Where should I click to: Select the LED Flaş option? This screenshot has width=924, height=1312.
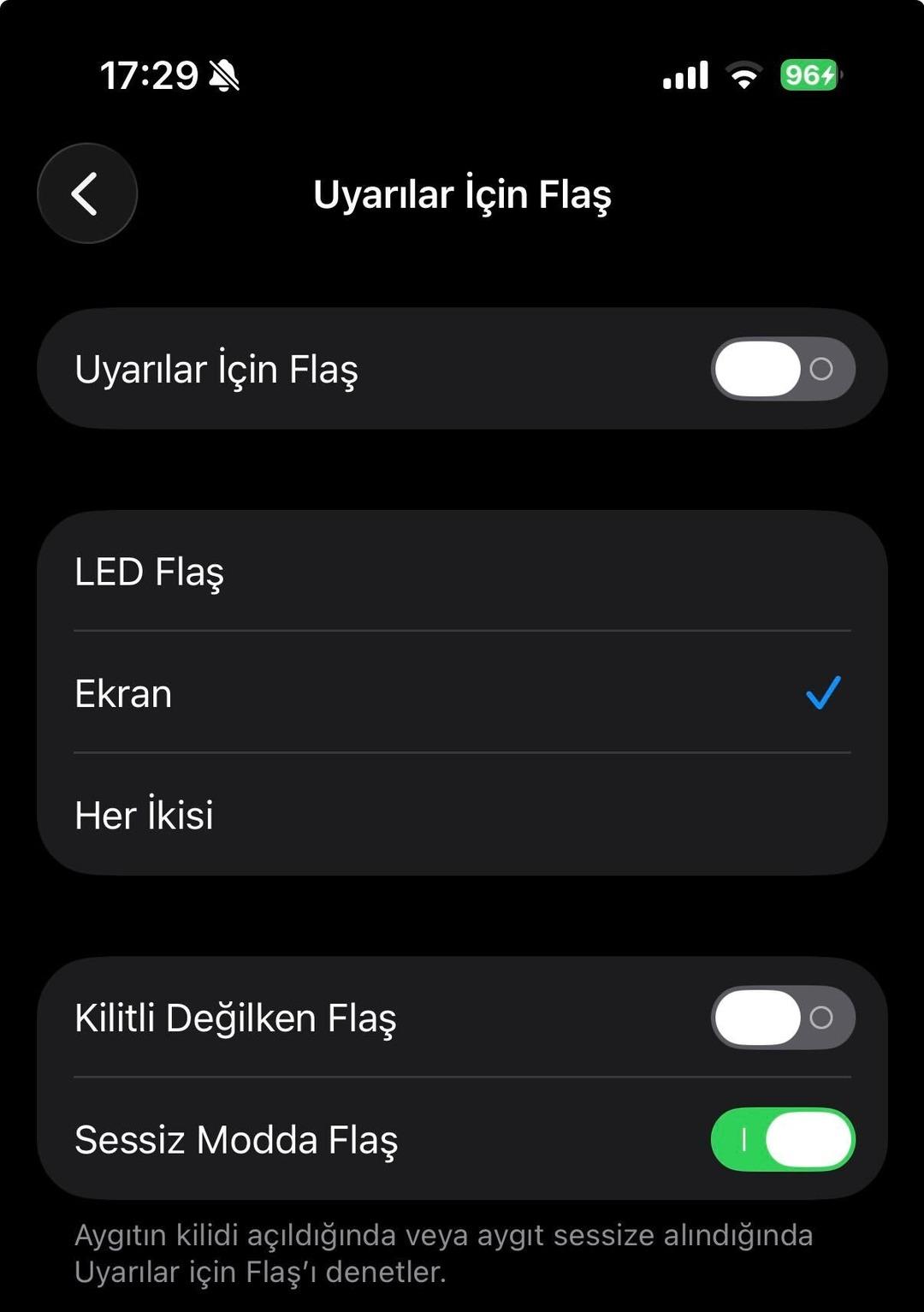[x=462, y=572]
